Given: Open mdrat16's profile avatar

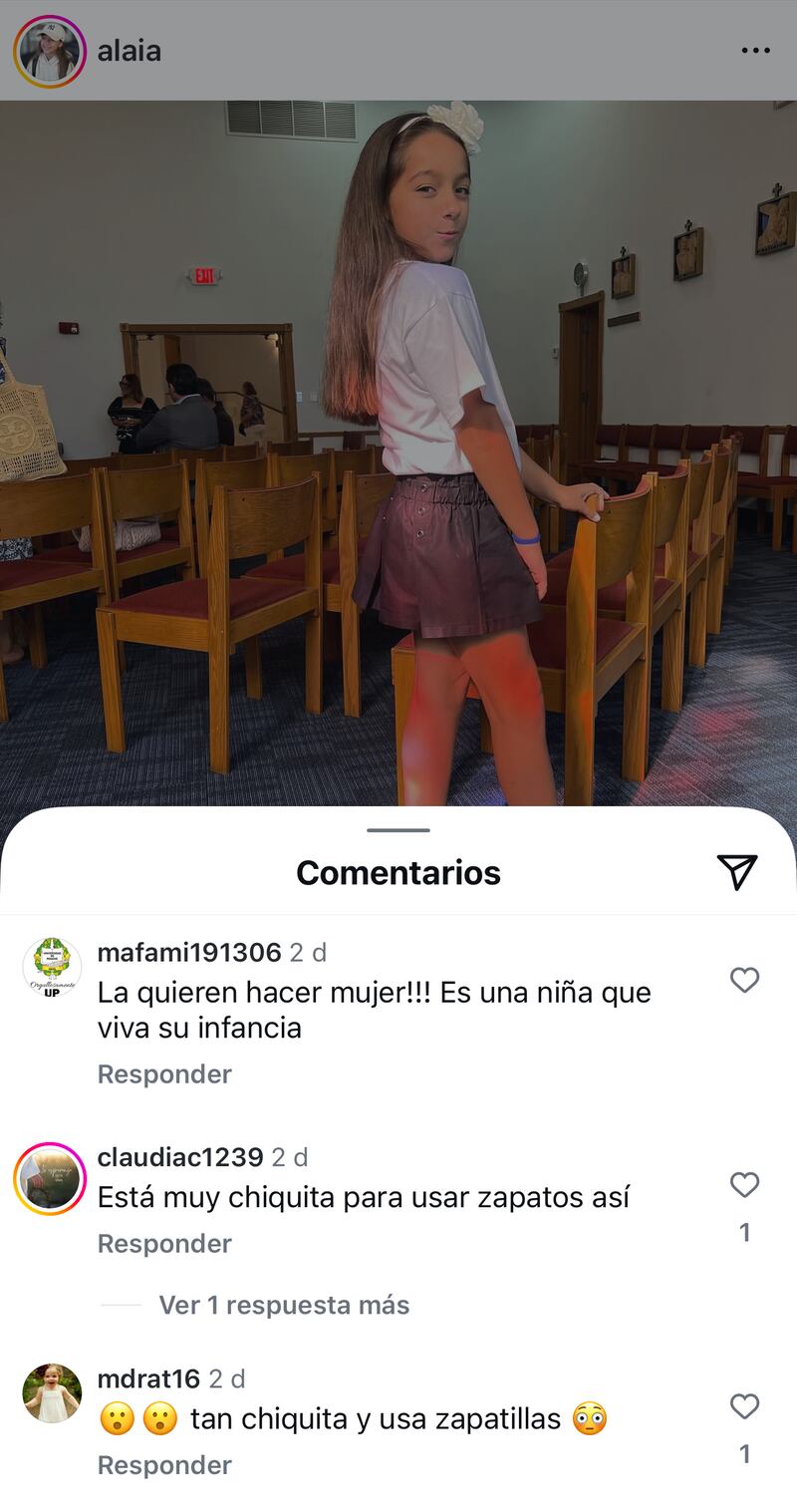Looking at the screenshot, I should (x=52, y=1392).
